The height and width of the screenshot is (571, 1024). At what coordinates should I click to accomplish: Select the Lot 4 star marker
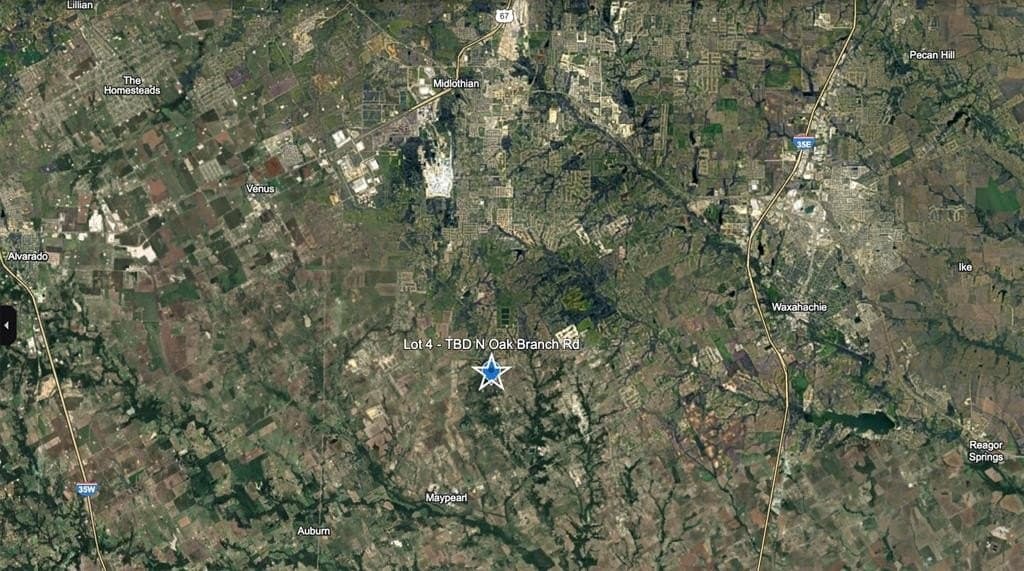(x=491, y=372)
